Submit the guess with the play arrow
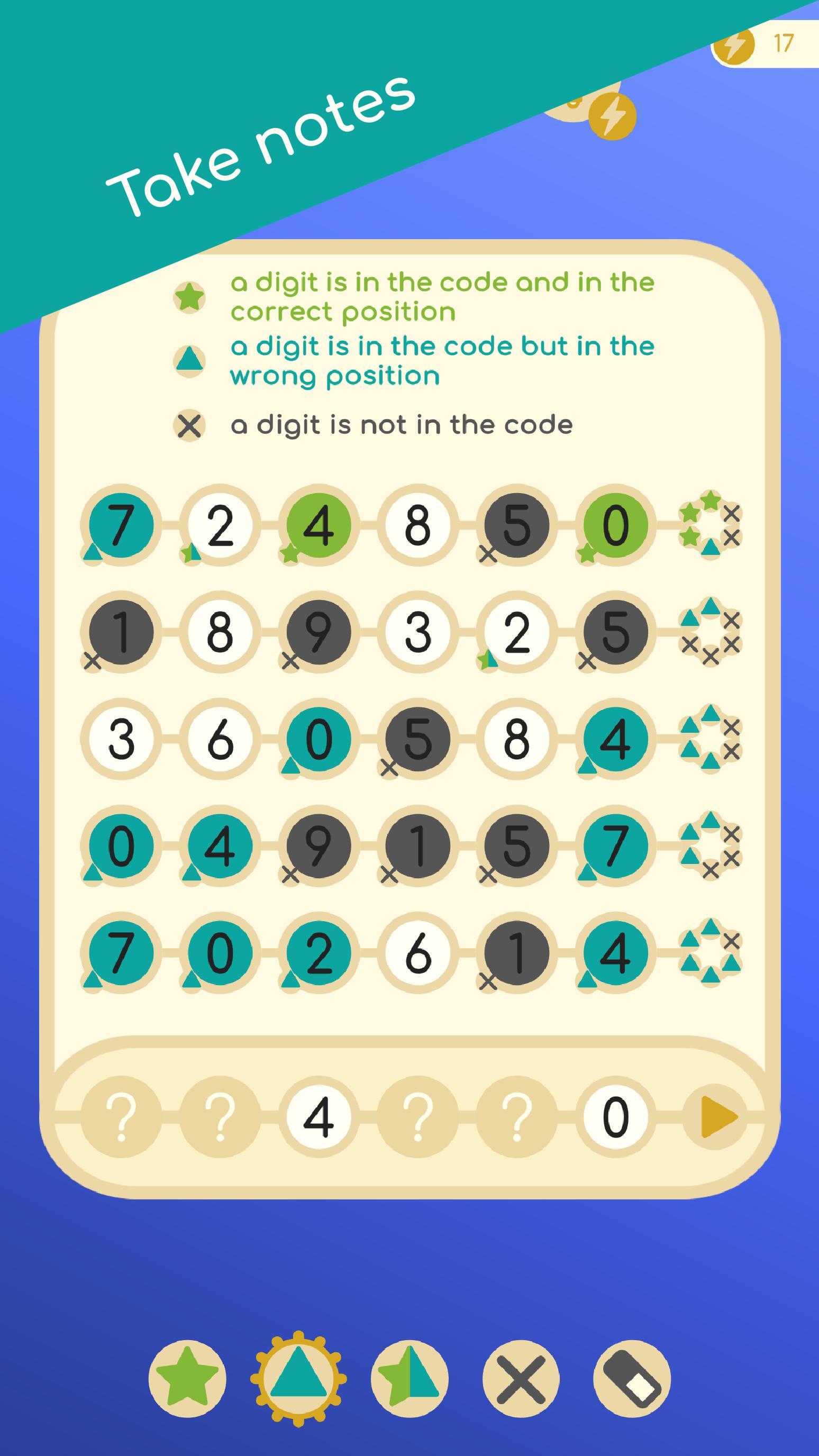 click(715, 1117)
